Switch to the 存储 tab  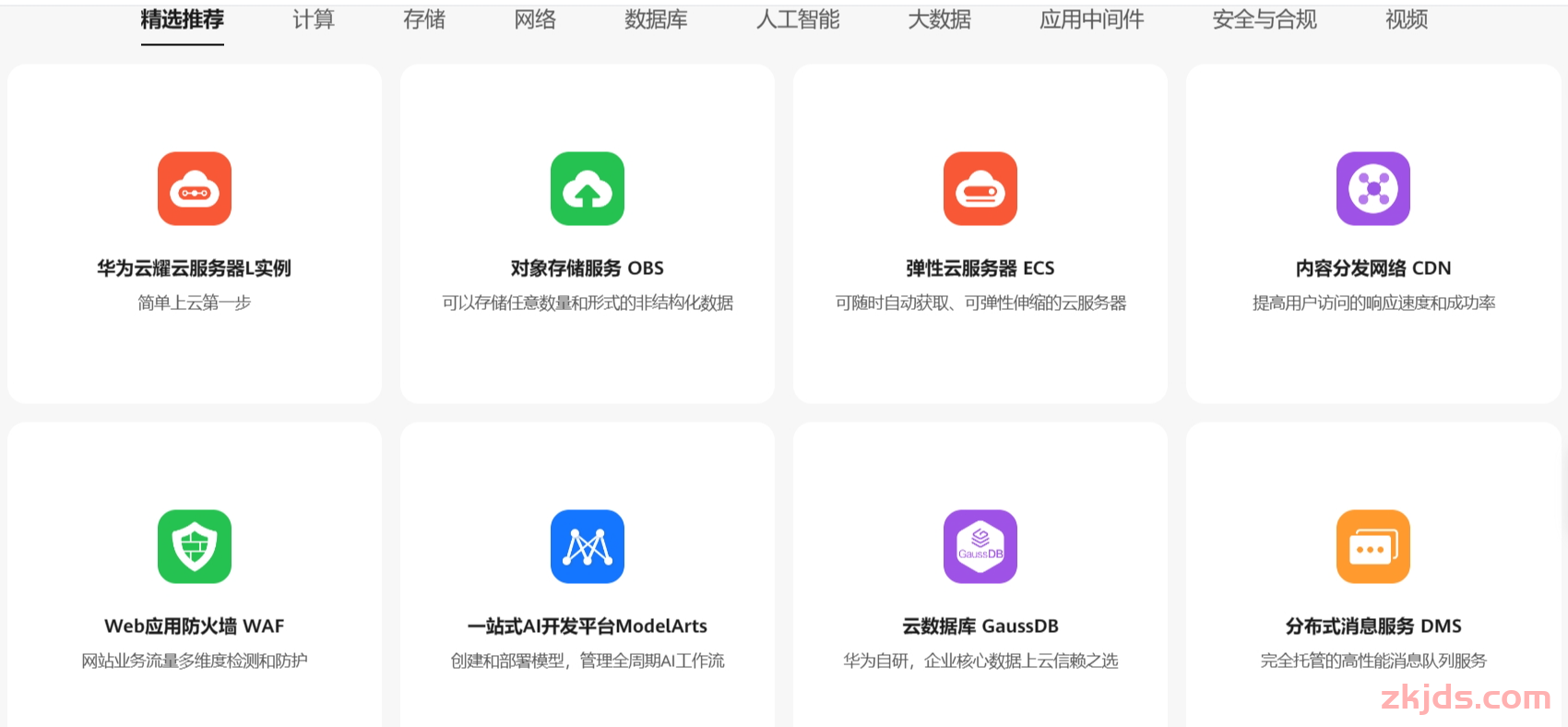(423, 19)
